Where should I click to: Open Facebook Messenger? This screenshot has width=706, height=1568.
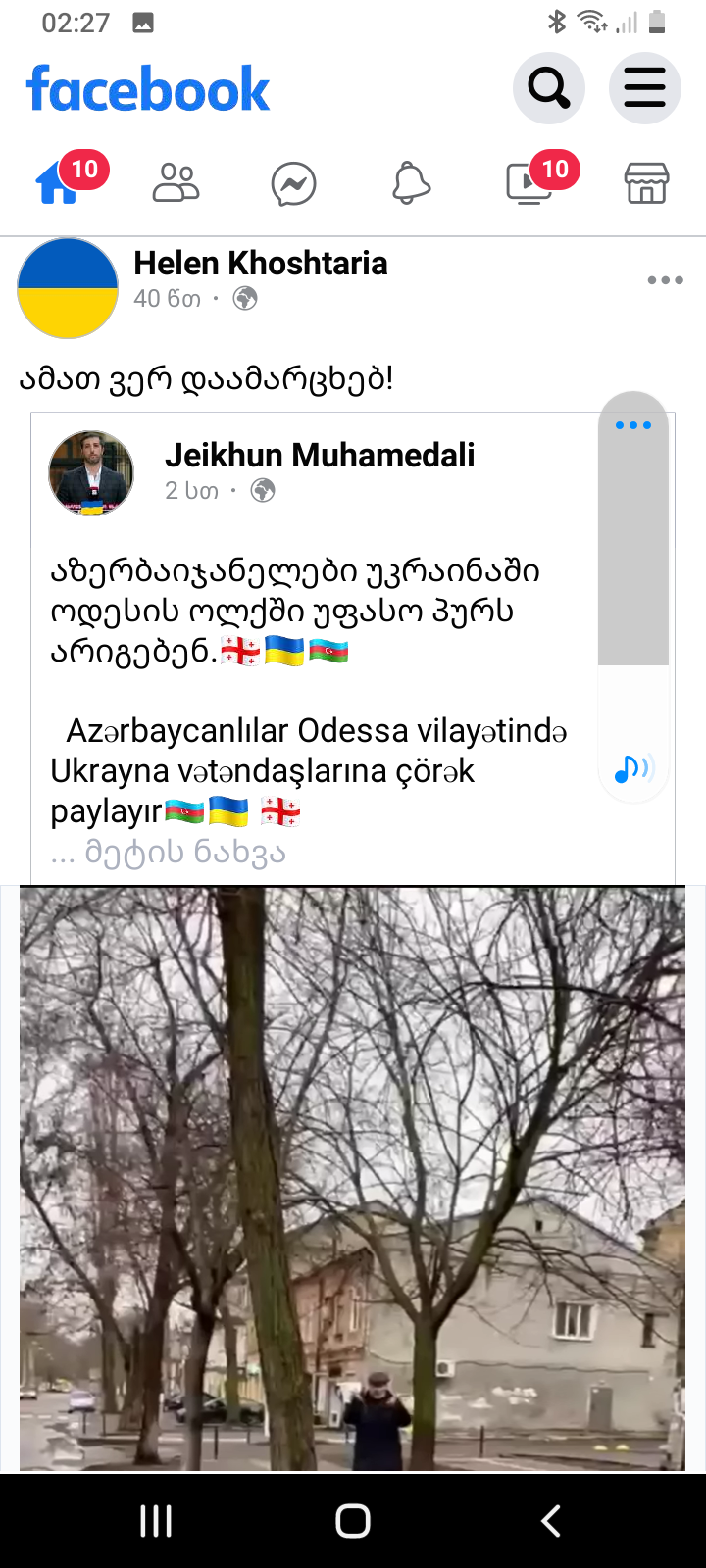[294, 183]
